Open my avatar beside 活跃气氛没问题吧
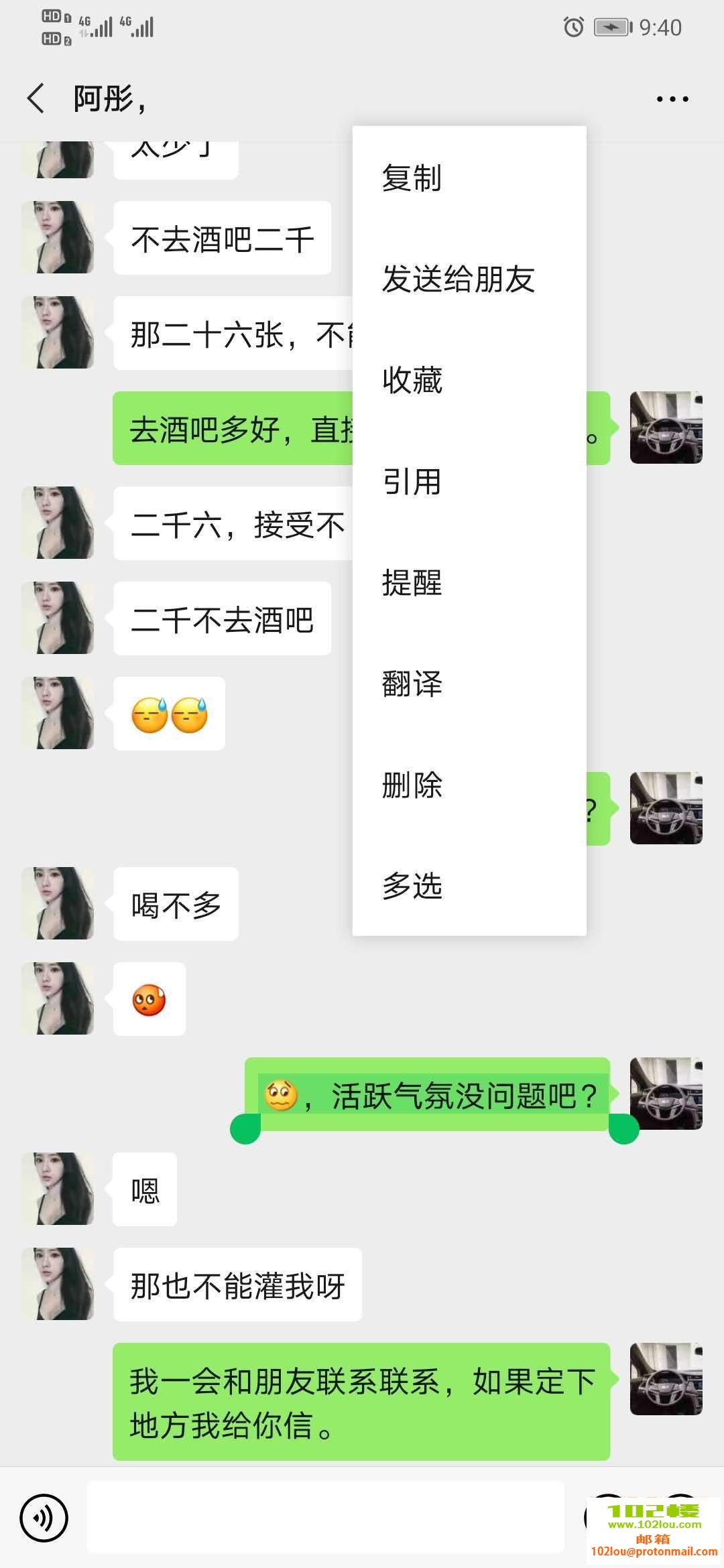The height and width of the screenshot is (1568, 724). pos(666,1094)
